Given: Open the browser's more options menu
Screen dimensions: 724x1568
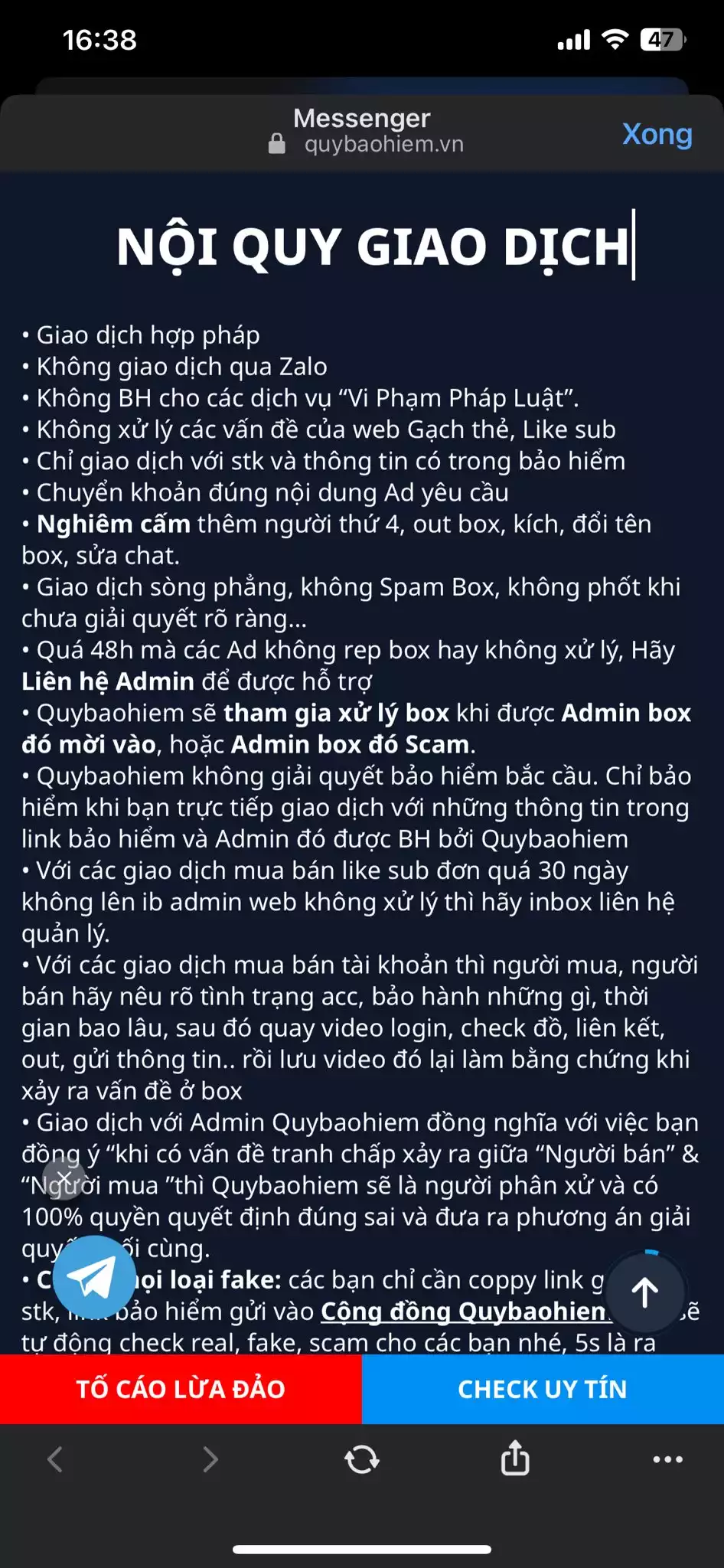Looking at the screenshot, I should click(667, 1459).
